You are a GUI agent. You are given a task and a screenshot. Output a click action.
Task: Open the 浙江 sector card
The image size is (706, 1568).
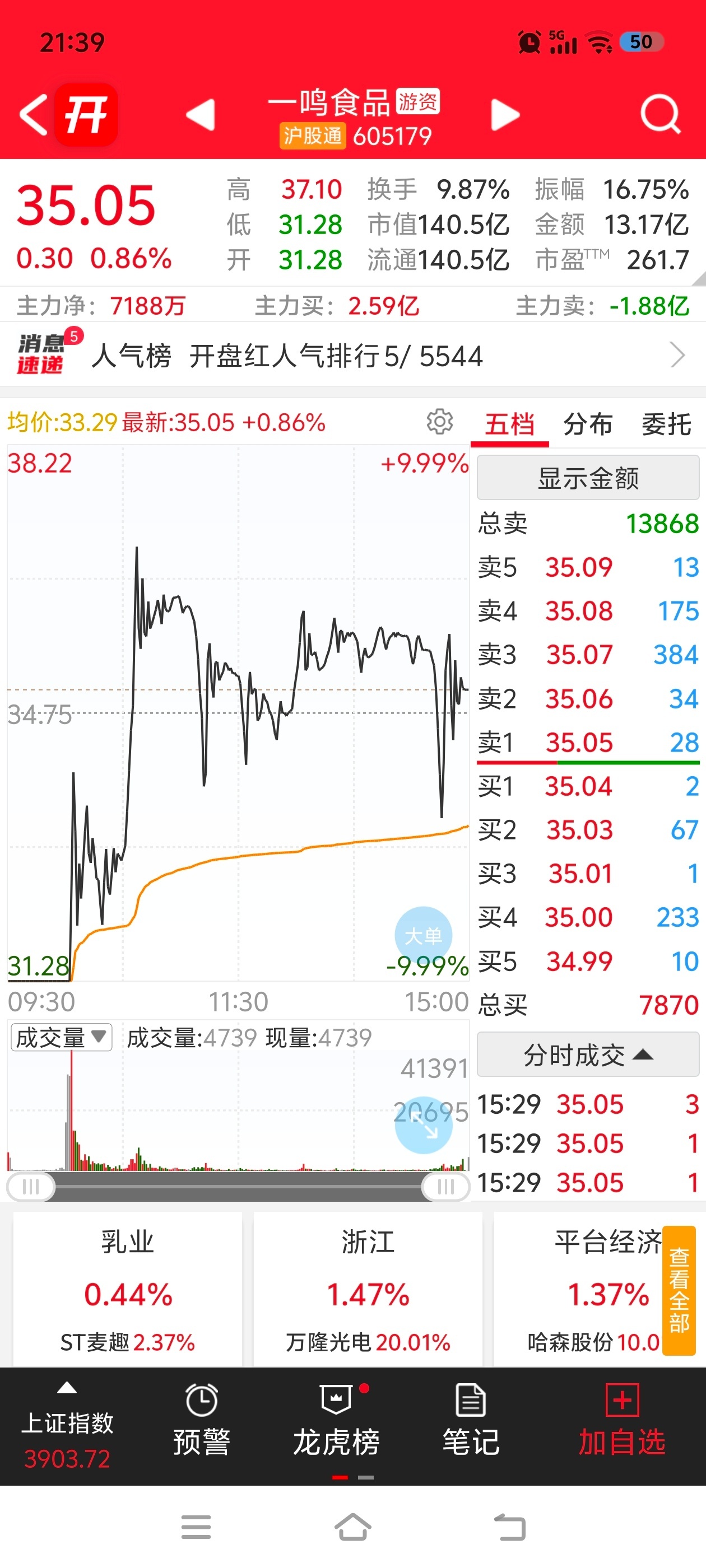pos(368,1289)
